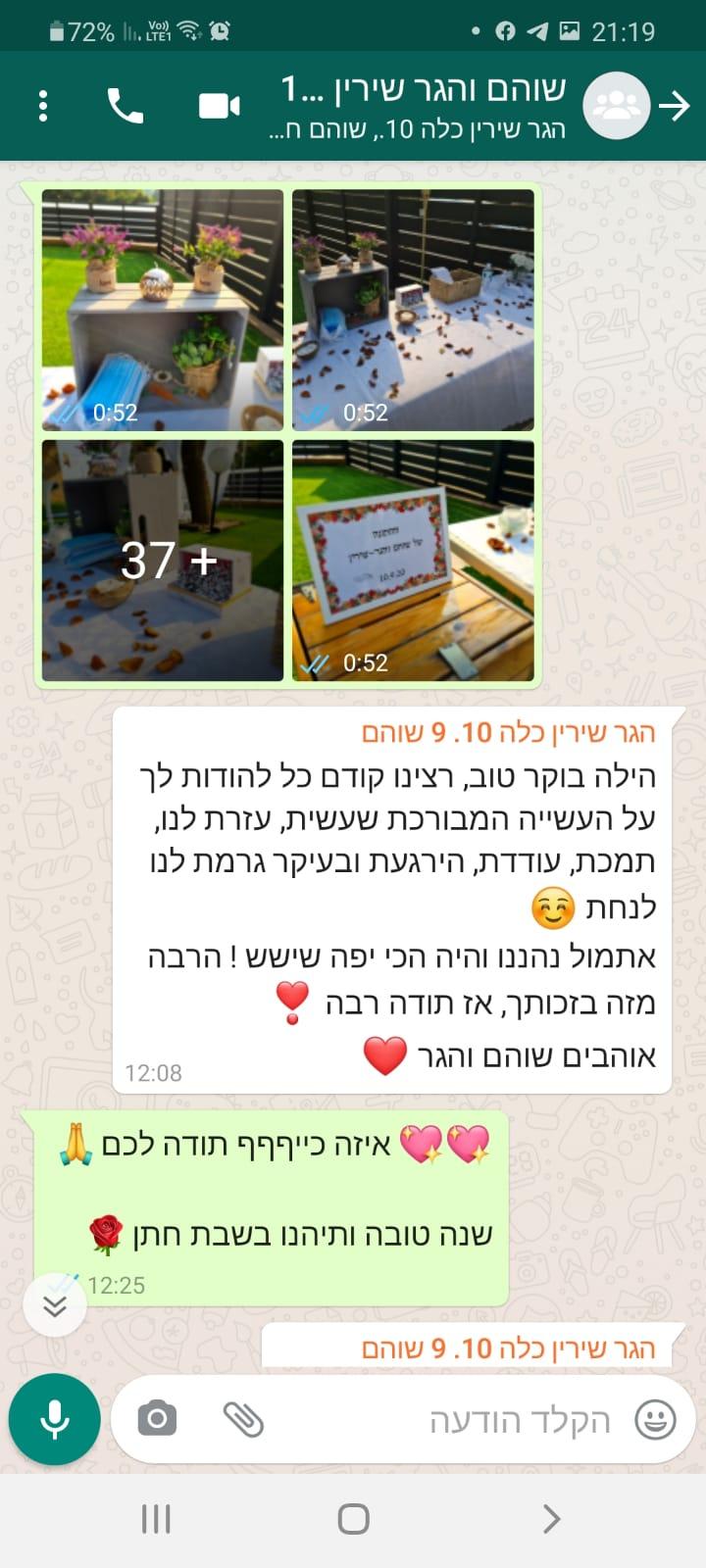Open the photo of the crate with flower pots
The width and height of the screenshot is (706, 1568).
point(163,310)
